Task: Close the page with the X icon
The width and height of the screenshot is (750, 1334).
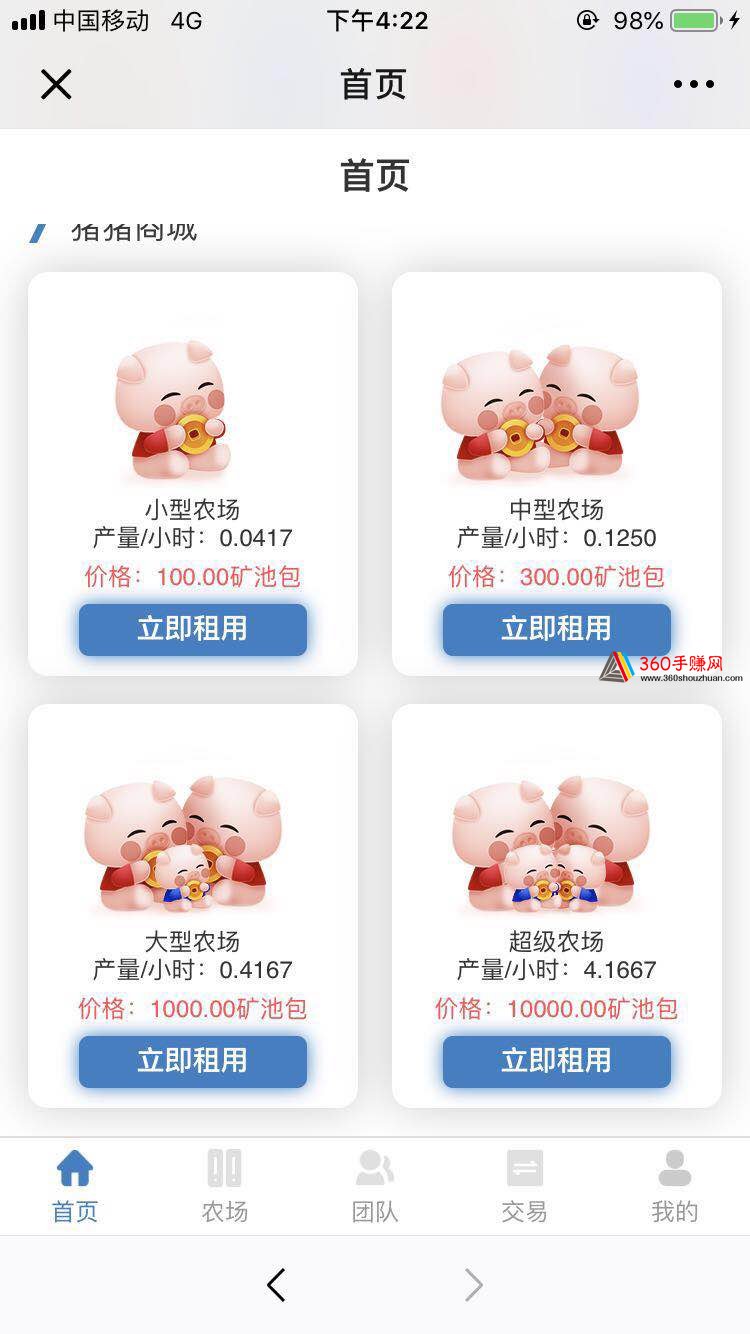Action: 56,85
